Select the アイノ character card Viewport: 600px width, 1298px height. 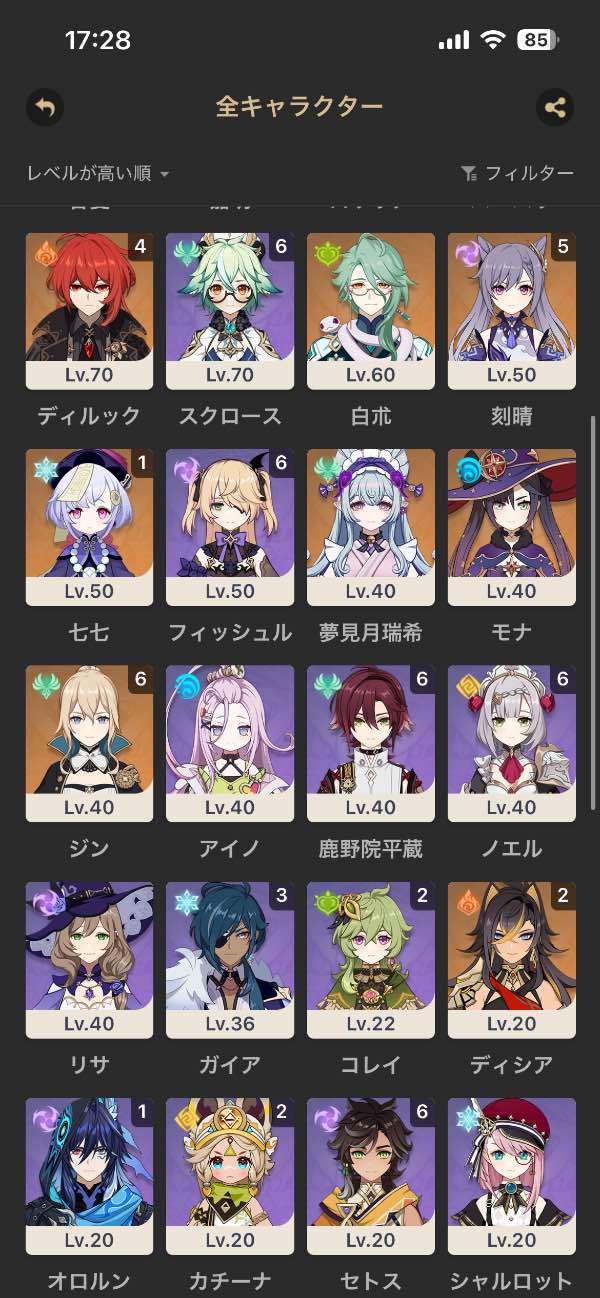(x=230, y=743)
